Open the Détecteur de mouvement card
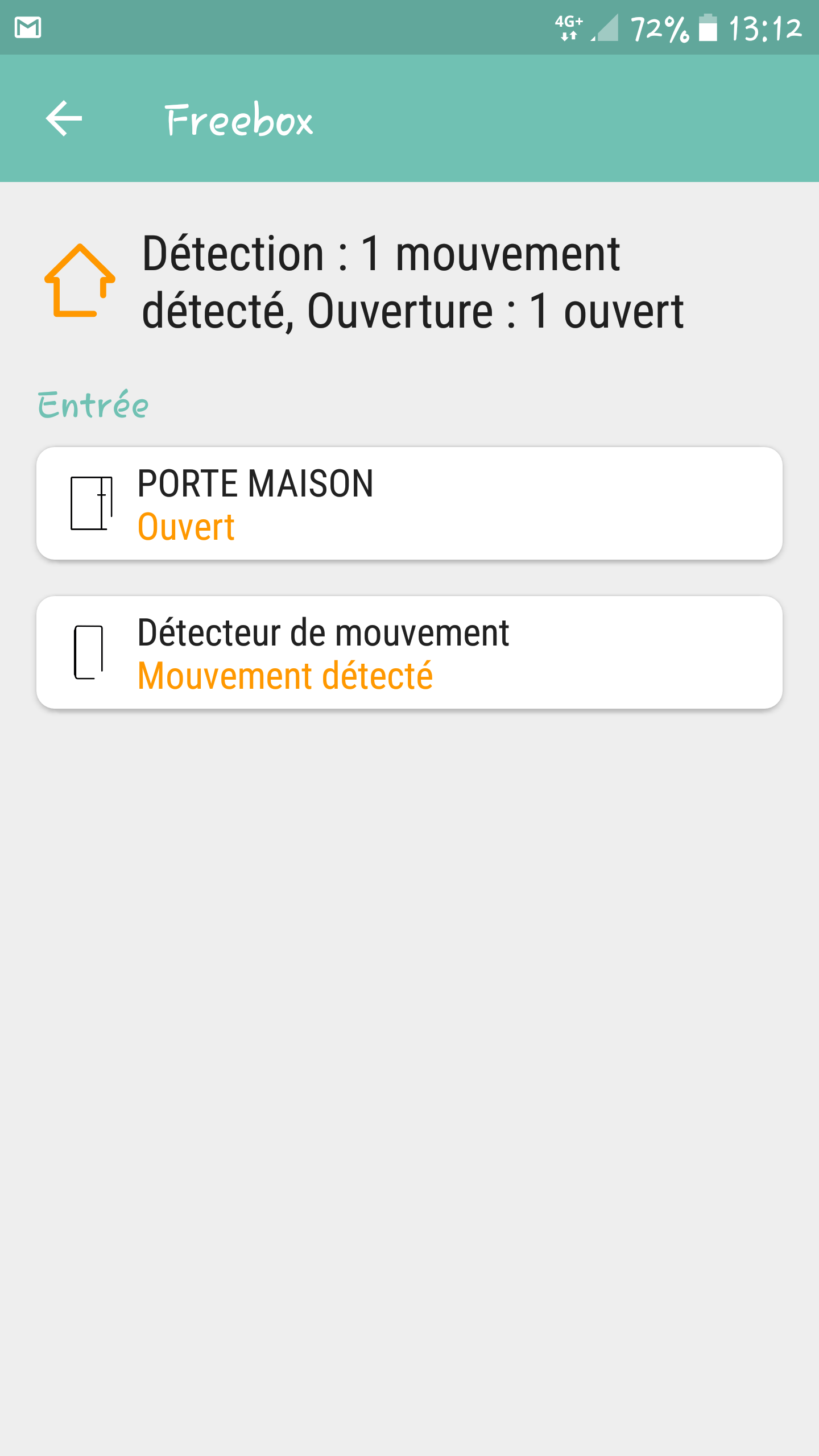819x1456 pixels. coord(409,652)
